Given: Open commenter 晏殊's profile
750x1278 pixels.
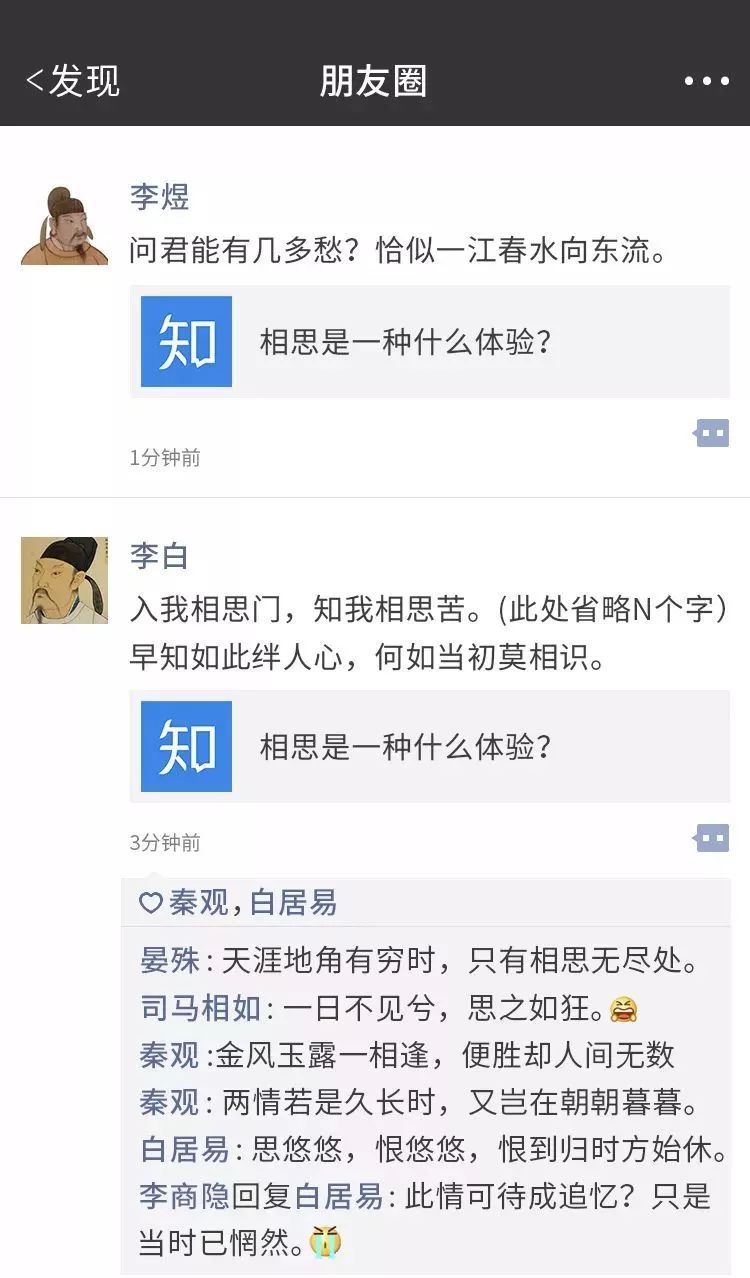Looking at the screenshot, I should 170,961.
